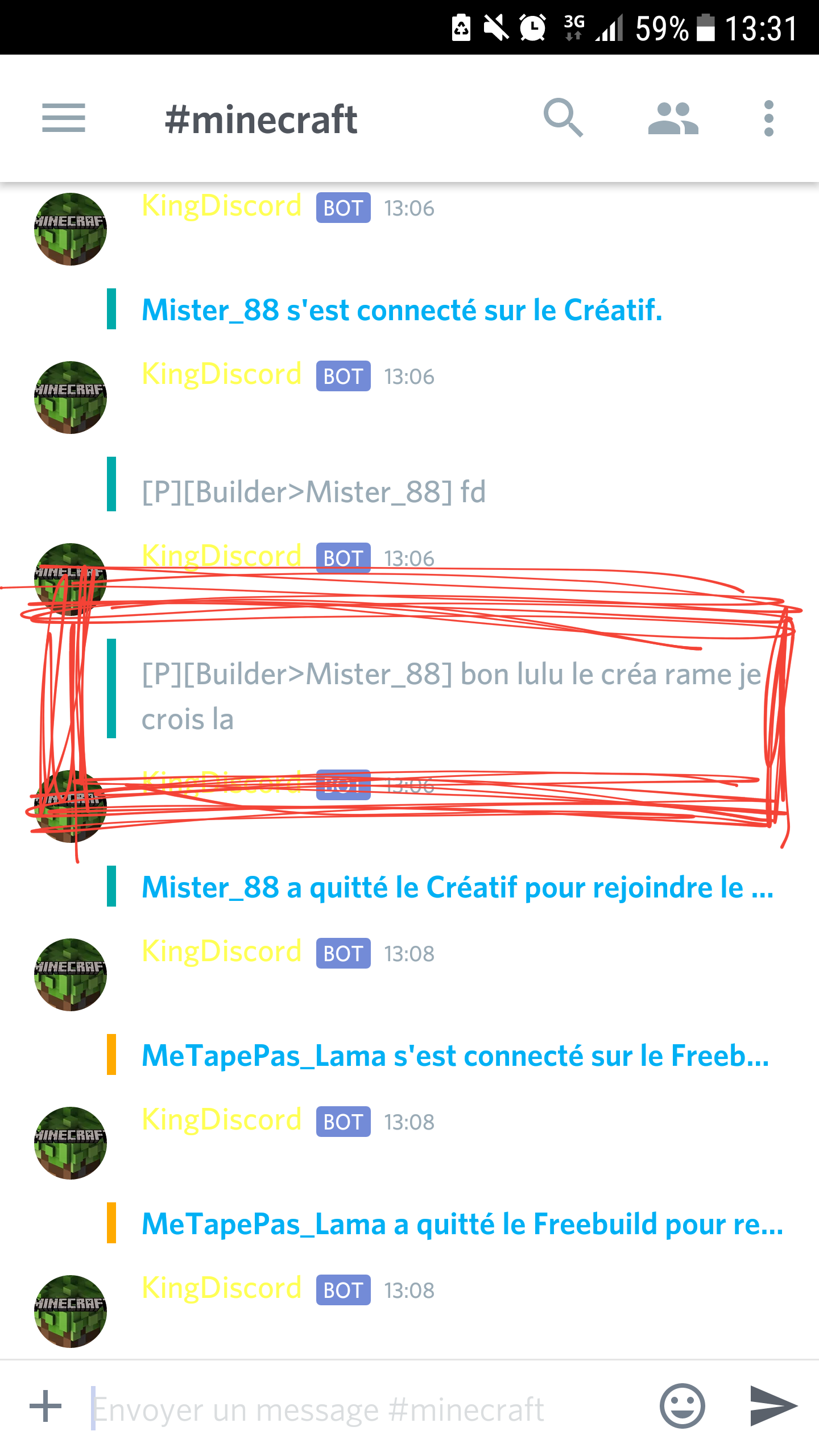Send the message with arrow icon
The width and height of the screenshot is (819, 1456).
coord(773,1406)
